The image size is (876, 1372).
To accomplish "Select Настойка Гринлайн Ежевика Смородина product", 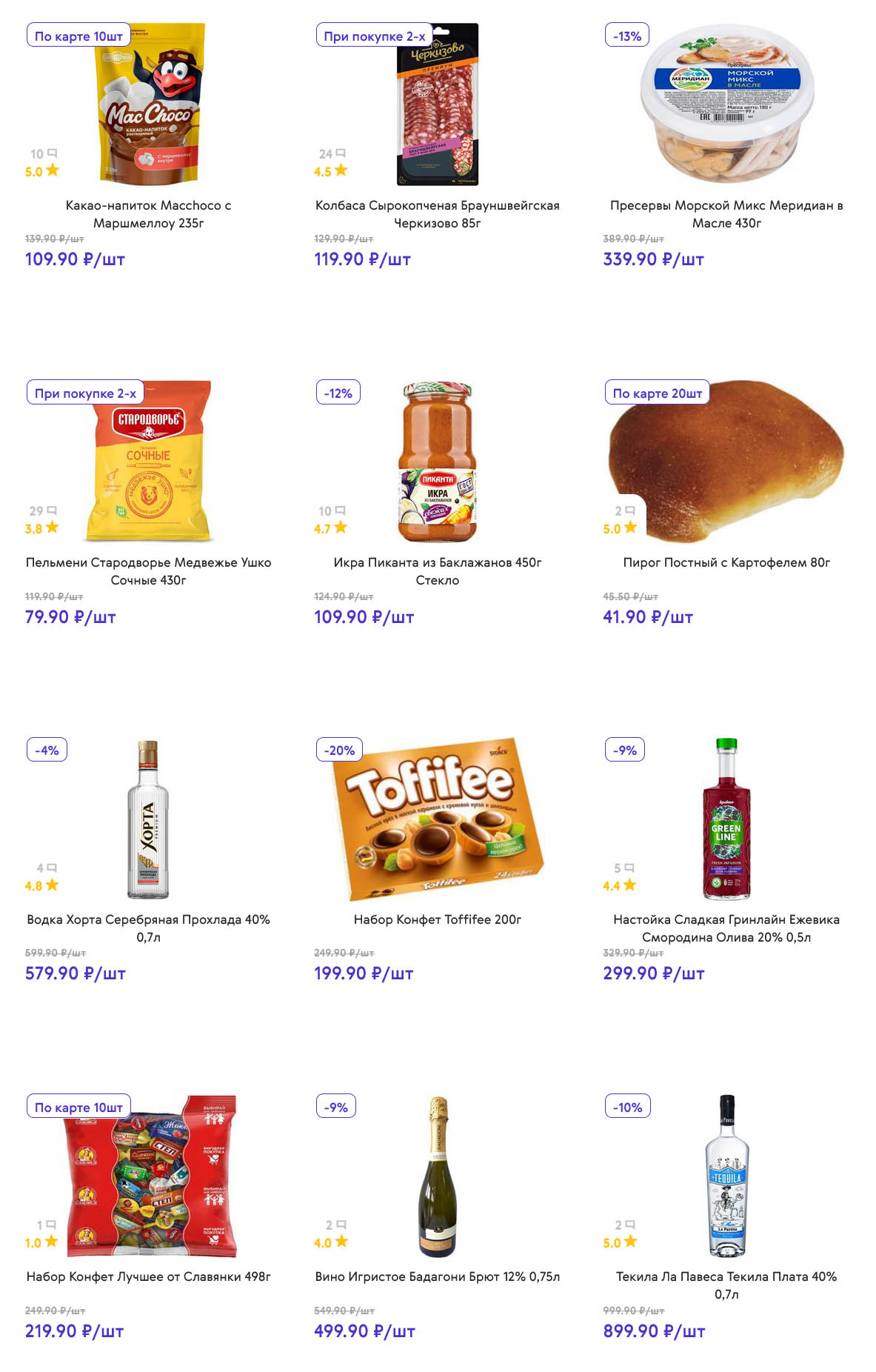I will pyautogui.click(x=726, y=818).
